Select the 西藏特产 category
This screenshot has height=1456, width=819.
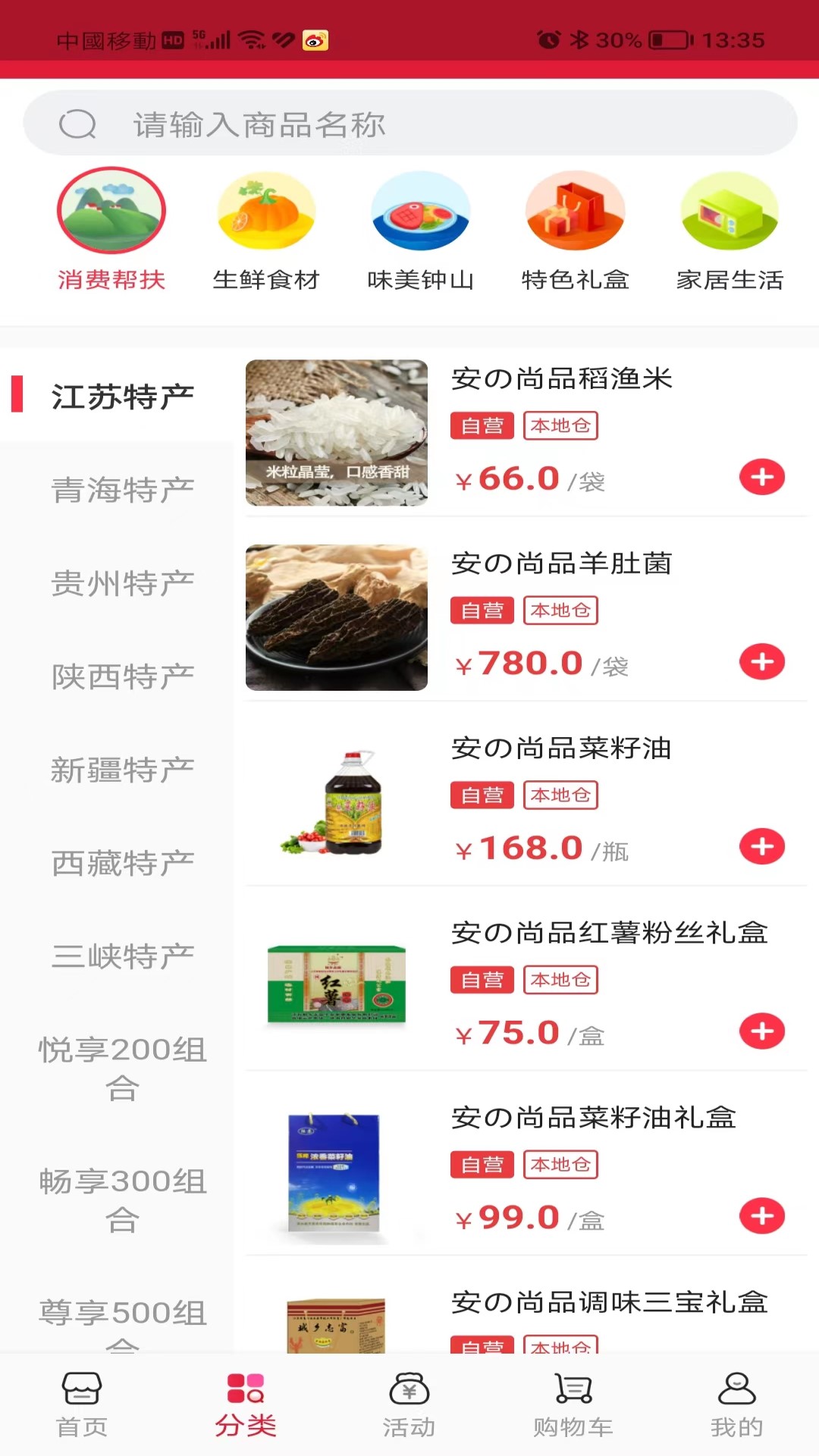[122, 861]
